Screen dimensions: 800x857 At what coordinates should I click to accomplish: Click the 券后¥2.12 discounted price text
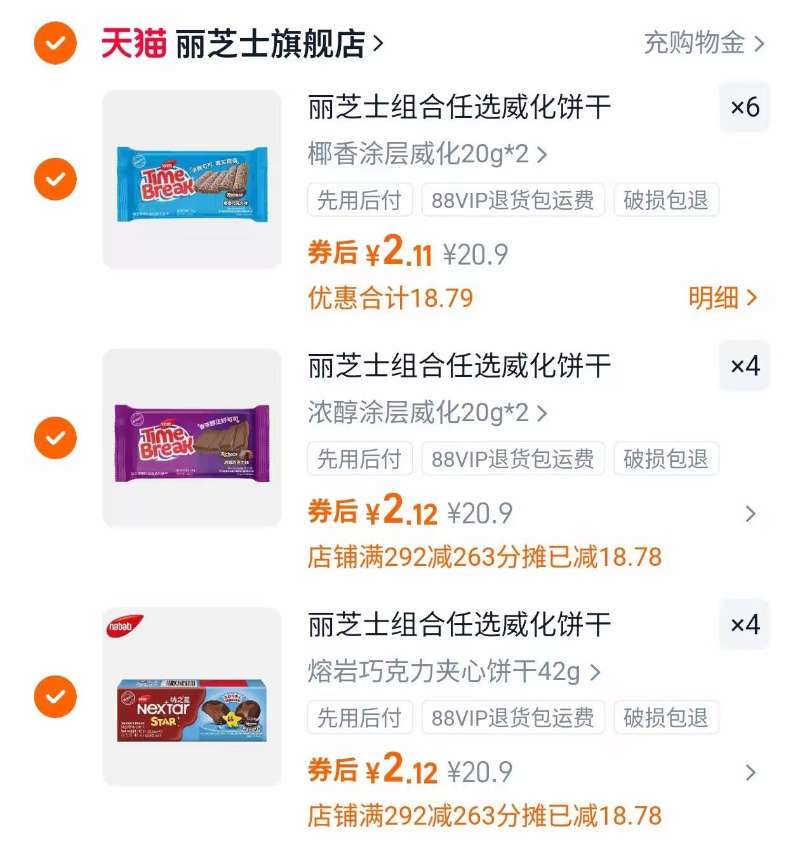[373, 510]
